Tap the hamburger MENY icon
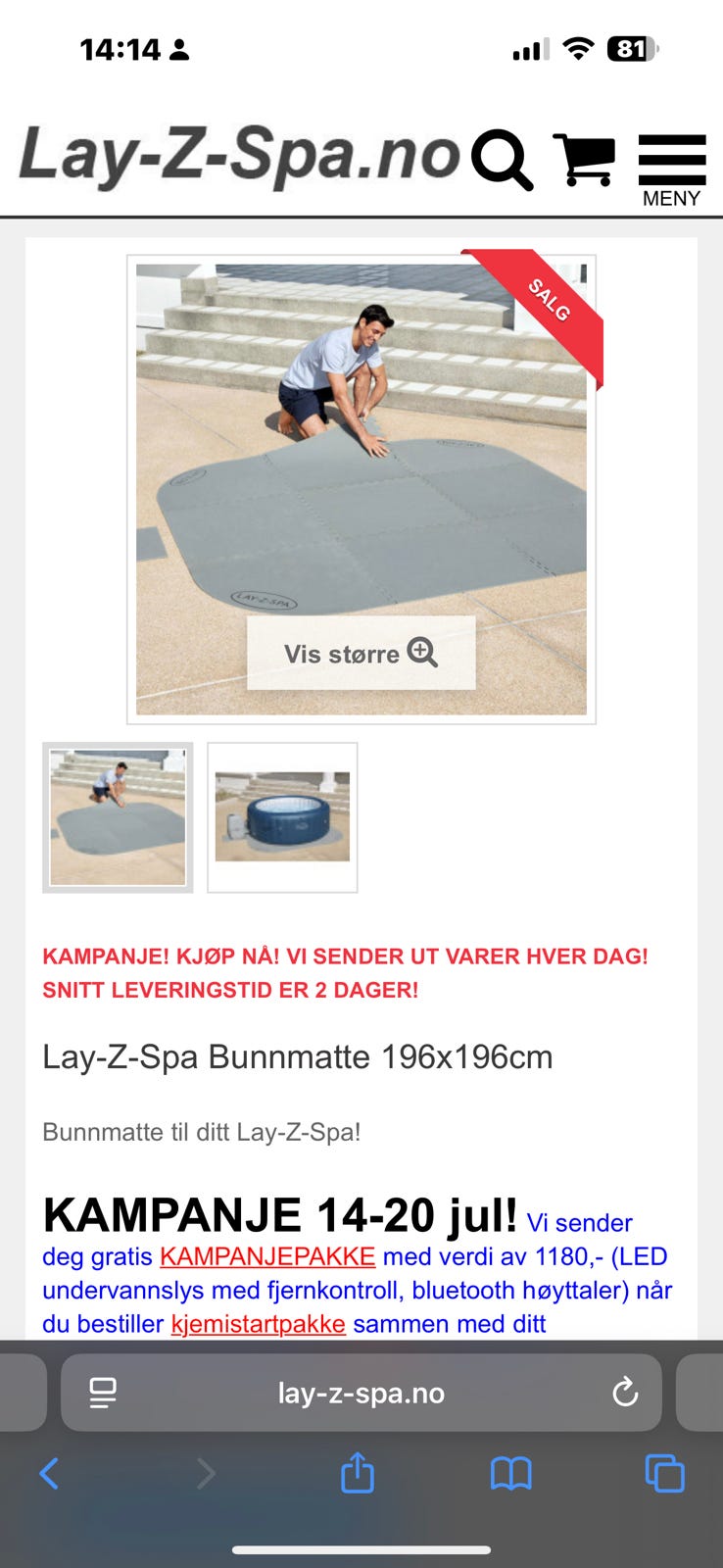 tap(672, 157)
